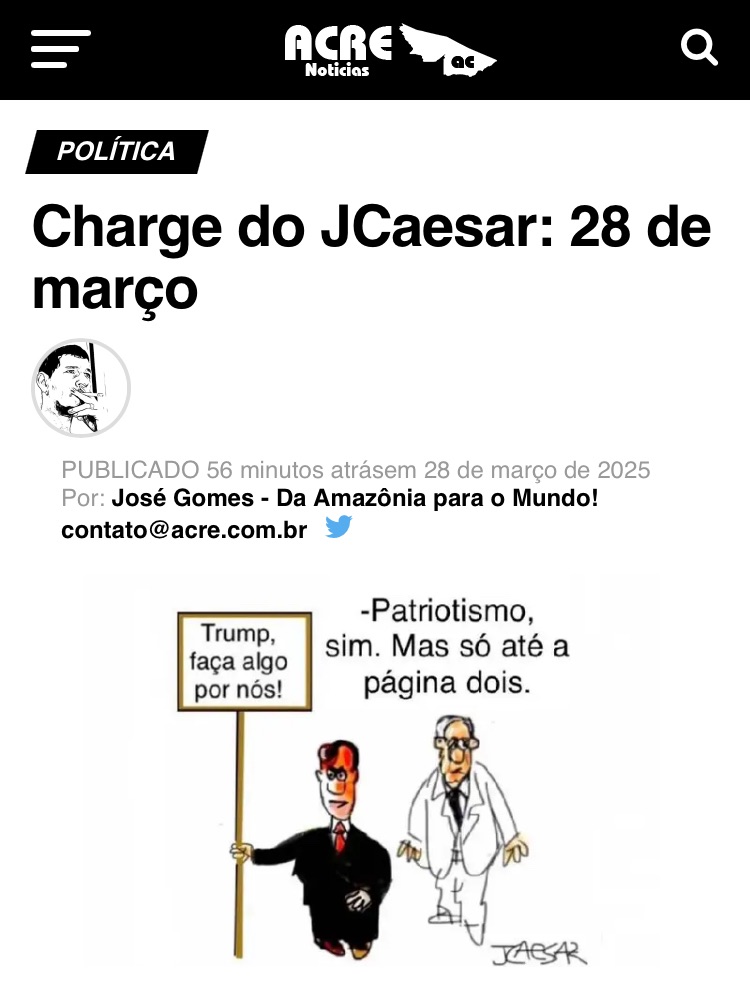Open José Gomes author link
Image resolution: width=750 pixels, height=1004 pixels.
[355, 498]
